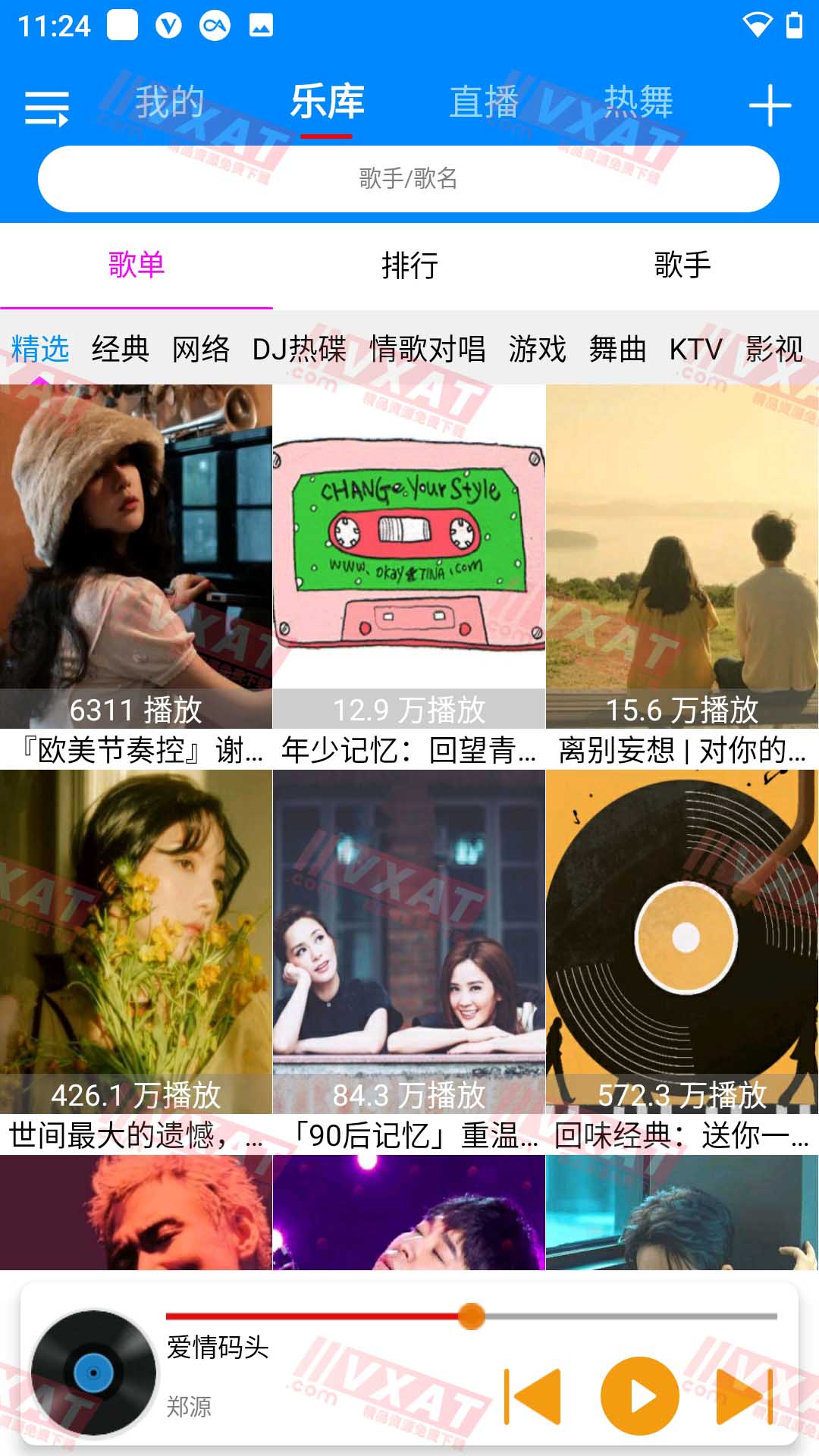The height and width of the screenshot is (1456, 819).
Task: Click the plus icon to add content
Action: click(770, 106)
